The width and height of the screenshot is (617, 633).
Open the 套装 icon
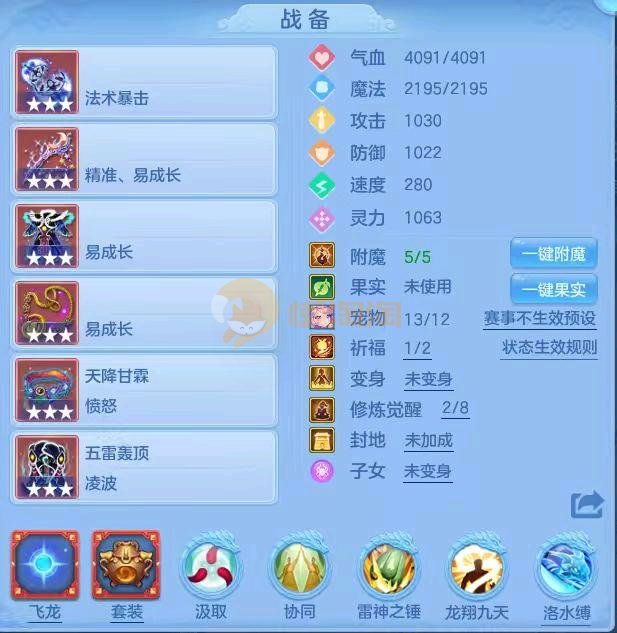125,565
